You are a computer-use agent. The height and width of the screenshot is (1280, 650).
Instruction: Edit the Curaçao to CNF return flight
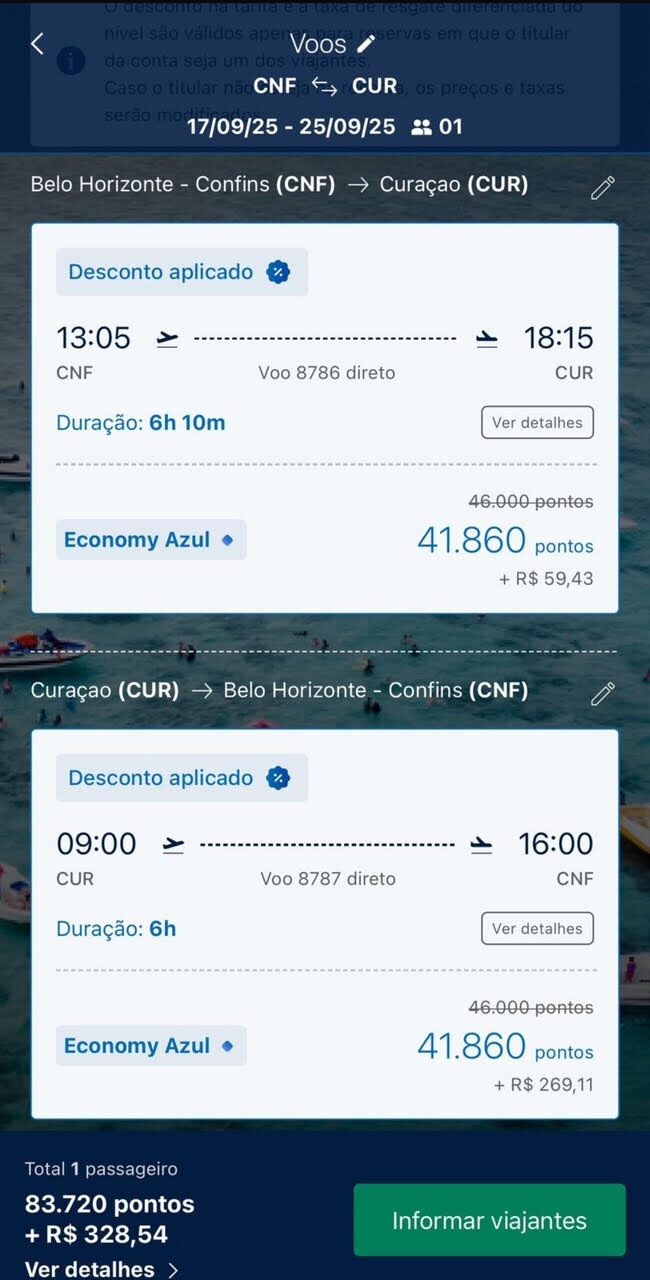pos(602,693)
